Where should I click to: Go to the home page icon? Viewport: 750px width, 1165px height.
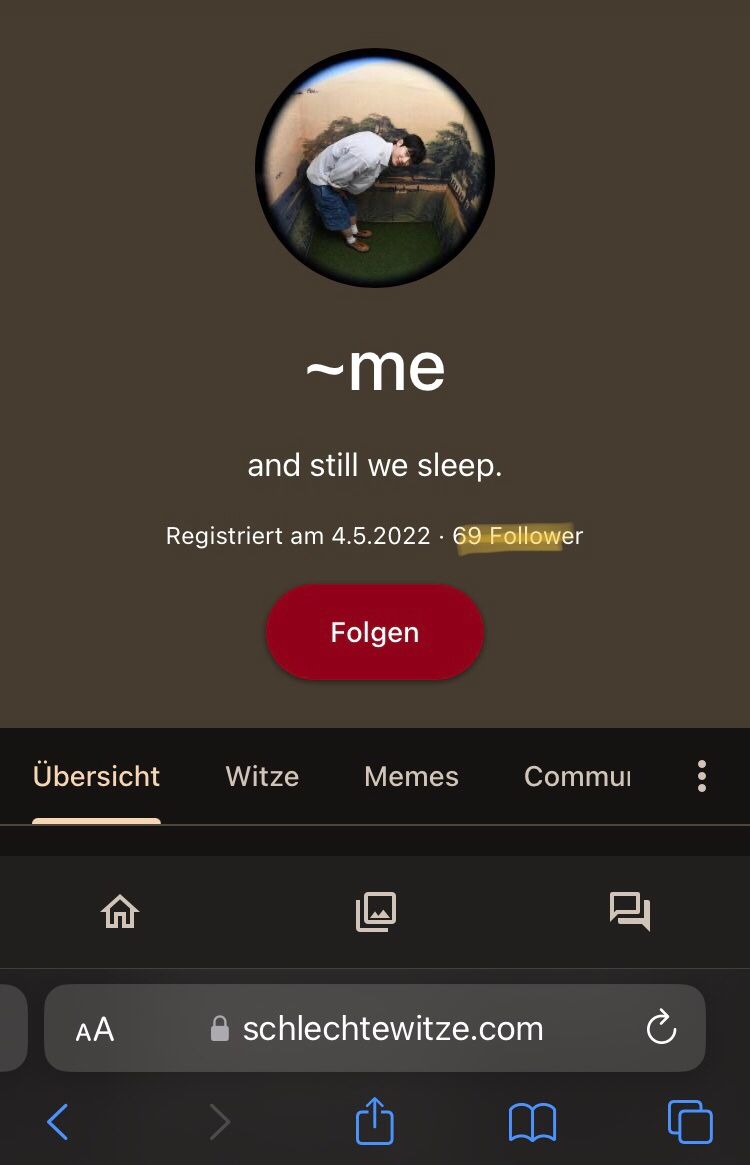point(120,911)
